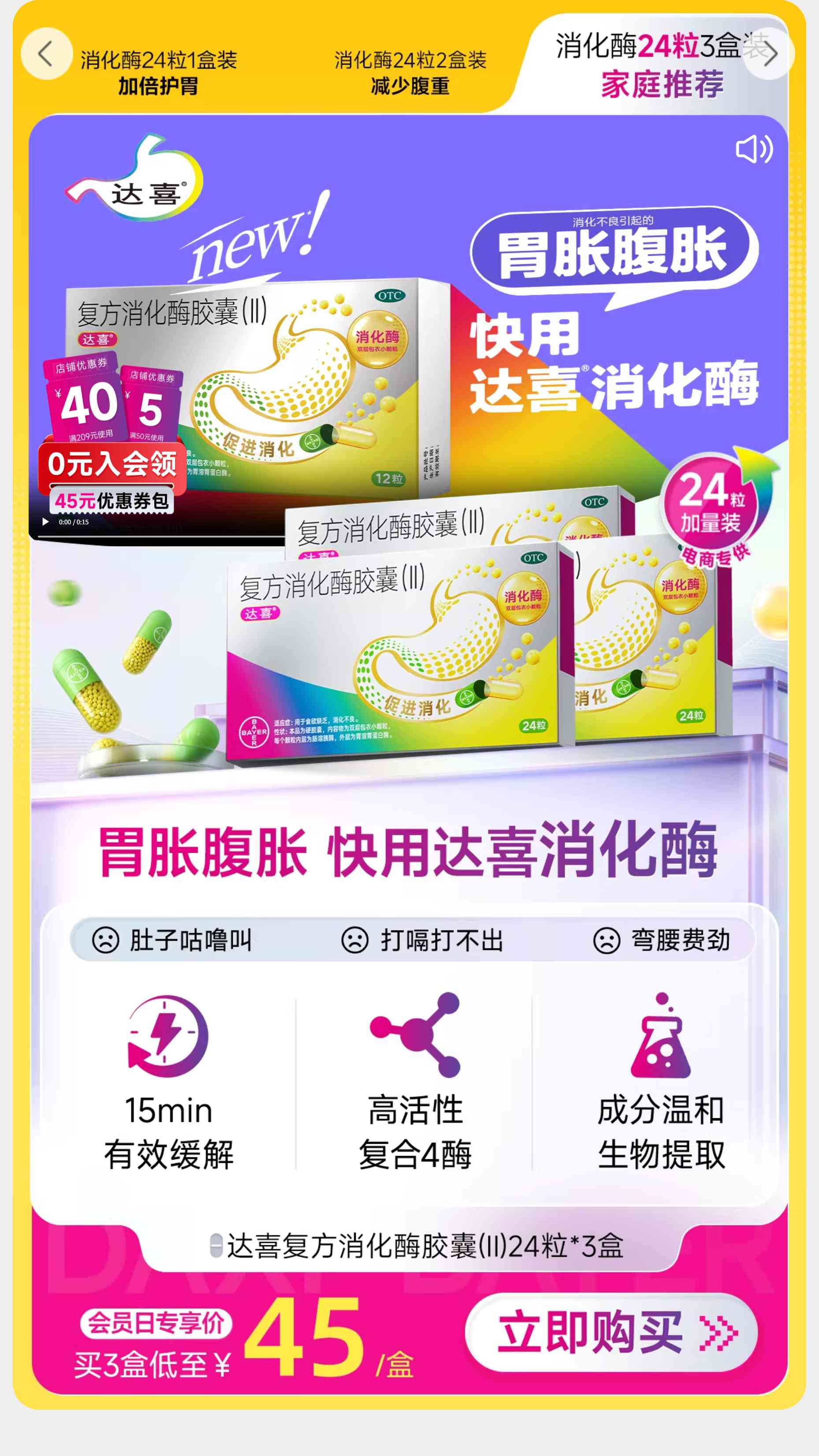Play the product video
The height and width of the screenshot is (1456, 819).
click(x=45, y=522)
